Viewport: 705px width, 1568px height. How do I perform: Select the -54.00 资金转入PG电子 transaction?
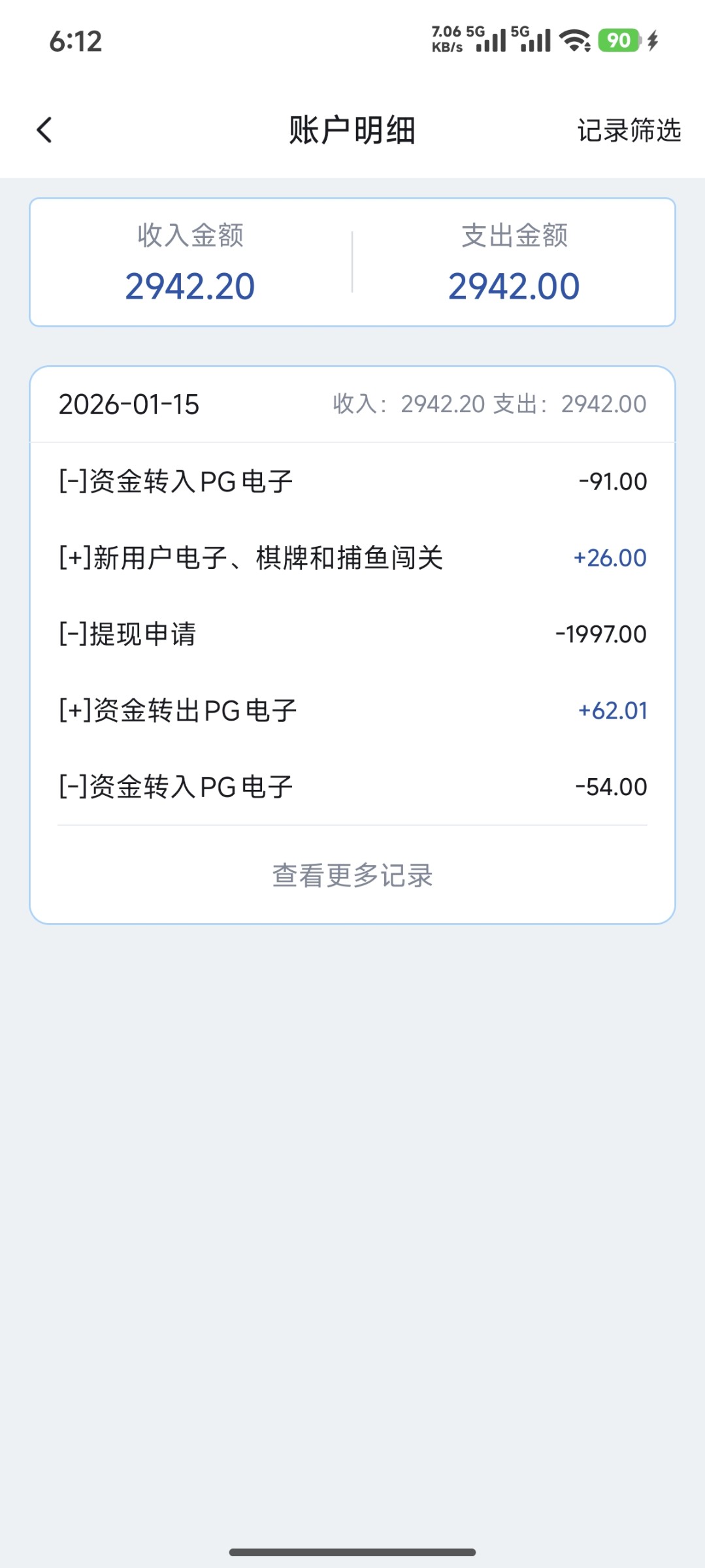(352, 787)
